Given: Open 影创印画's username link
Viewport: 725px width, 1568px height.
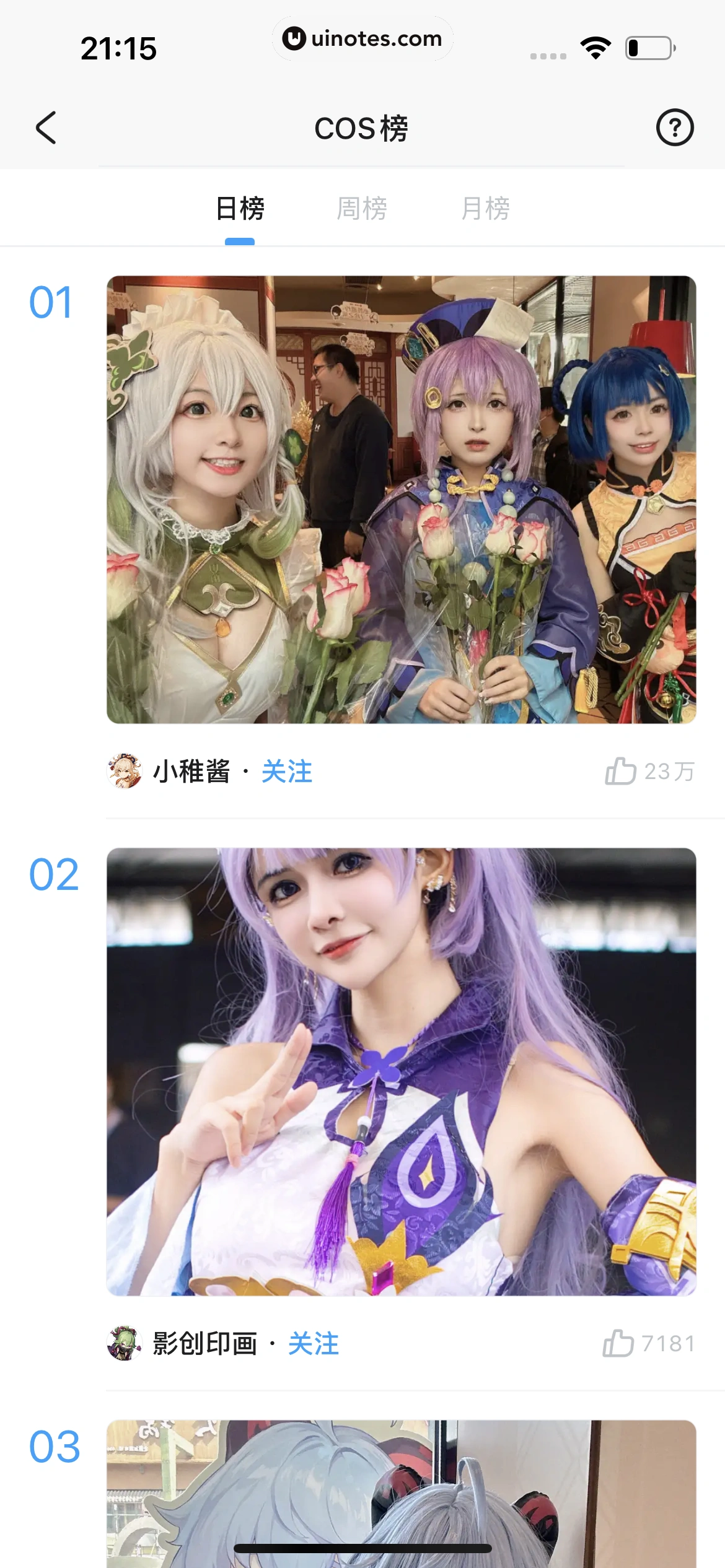Looking at the screenshot, I should pos(204,1344).
